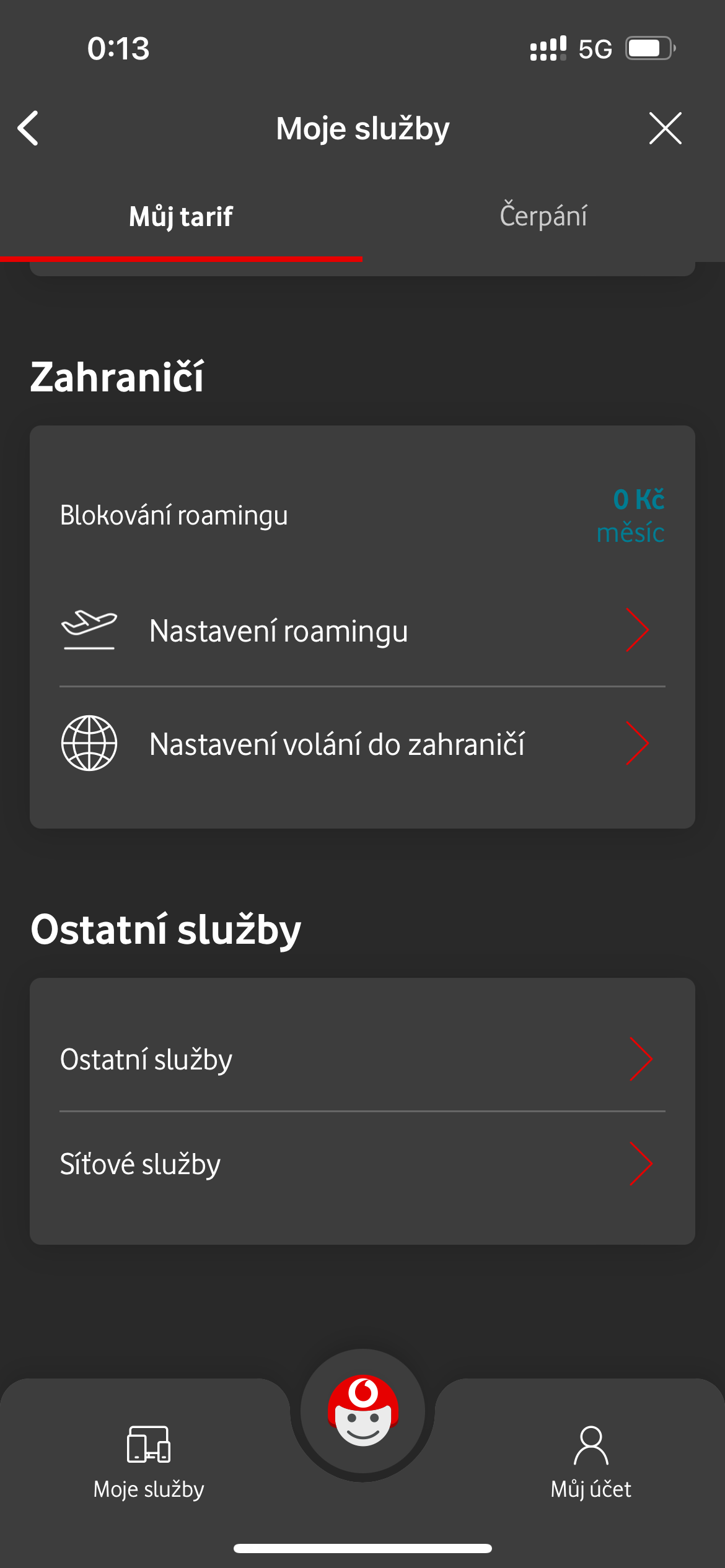Image resolution: width=725 pixels, height=1568 pixels.
Task: Open the Ostatní služby row
Action: pos(362,1060)
